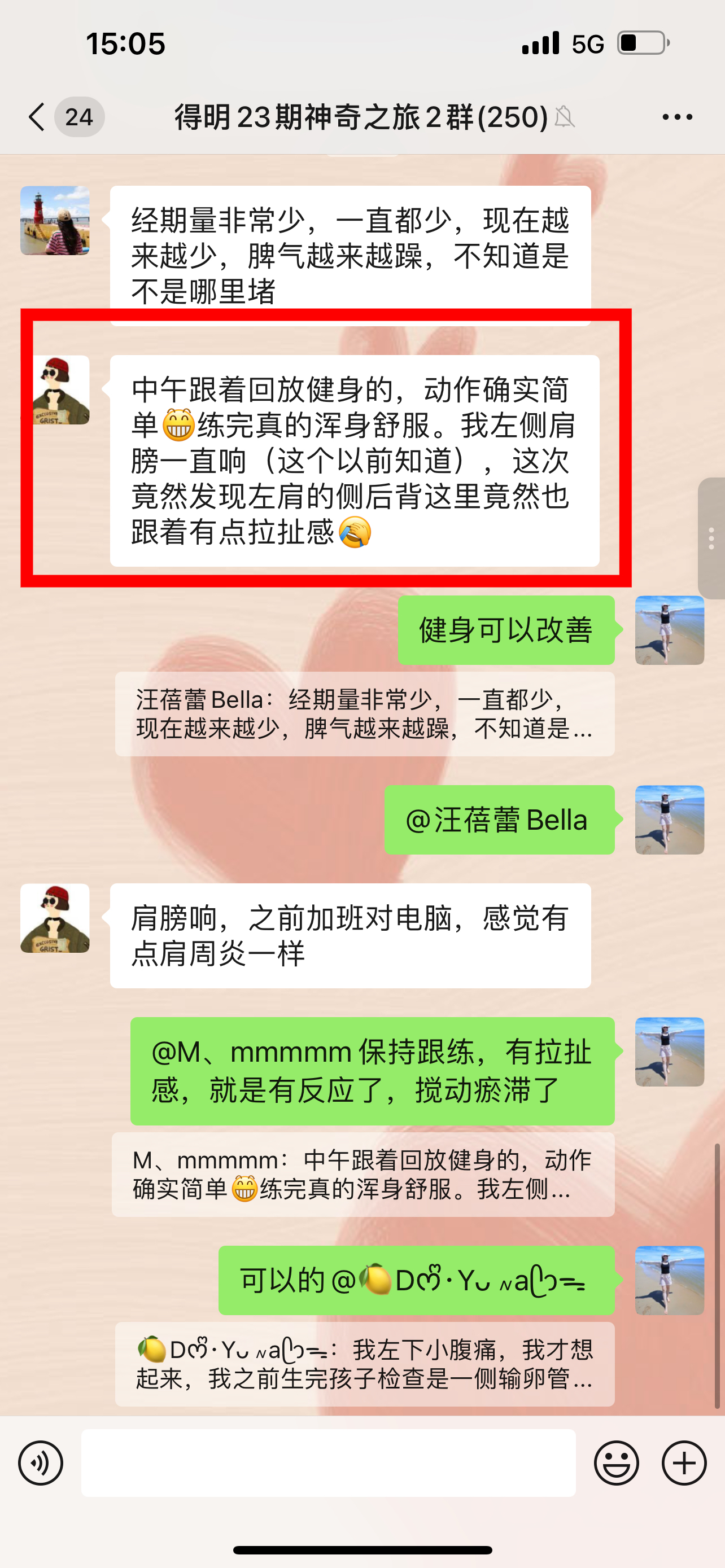This screenshot has height=1568, width=725.
Task: Open the group chat options menu
Action: coord(677,117)
